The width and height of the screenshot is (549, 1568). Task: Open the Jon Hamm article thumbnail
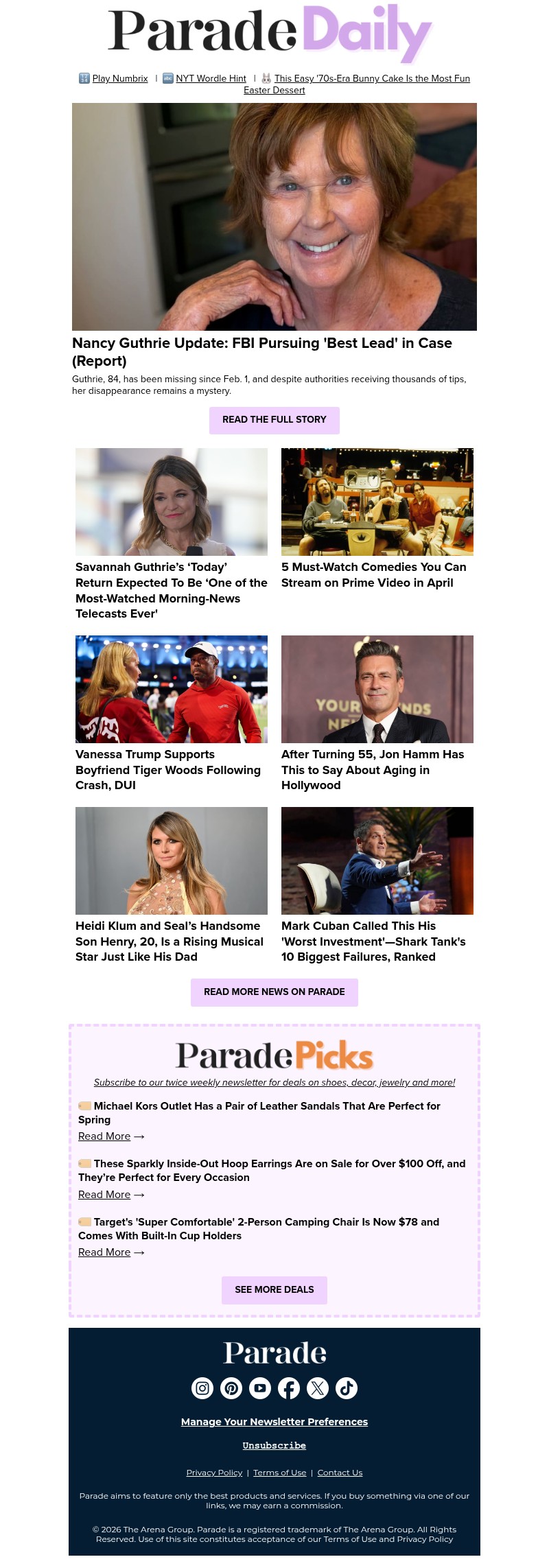point(377,689)
